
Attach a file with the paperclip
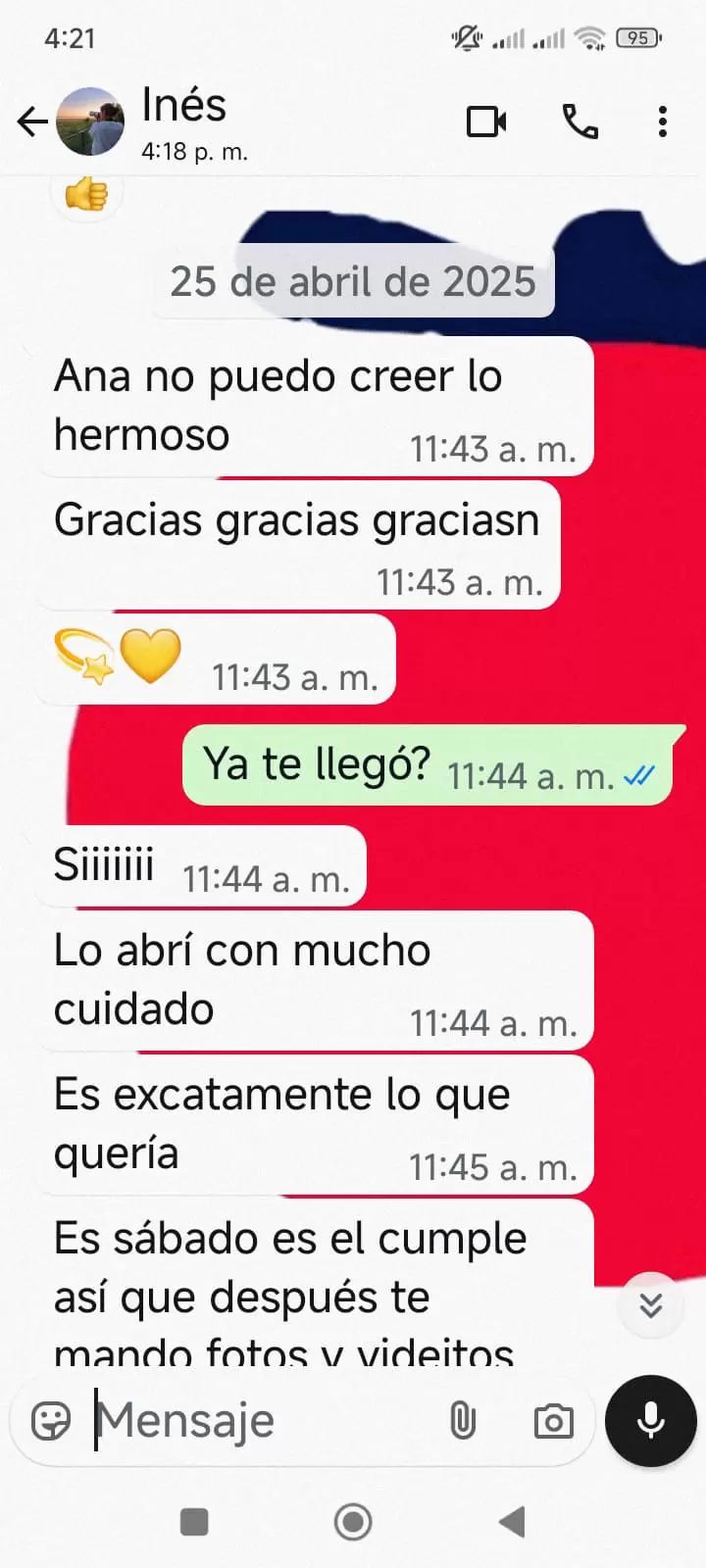click(461, 1419)
